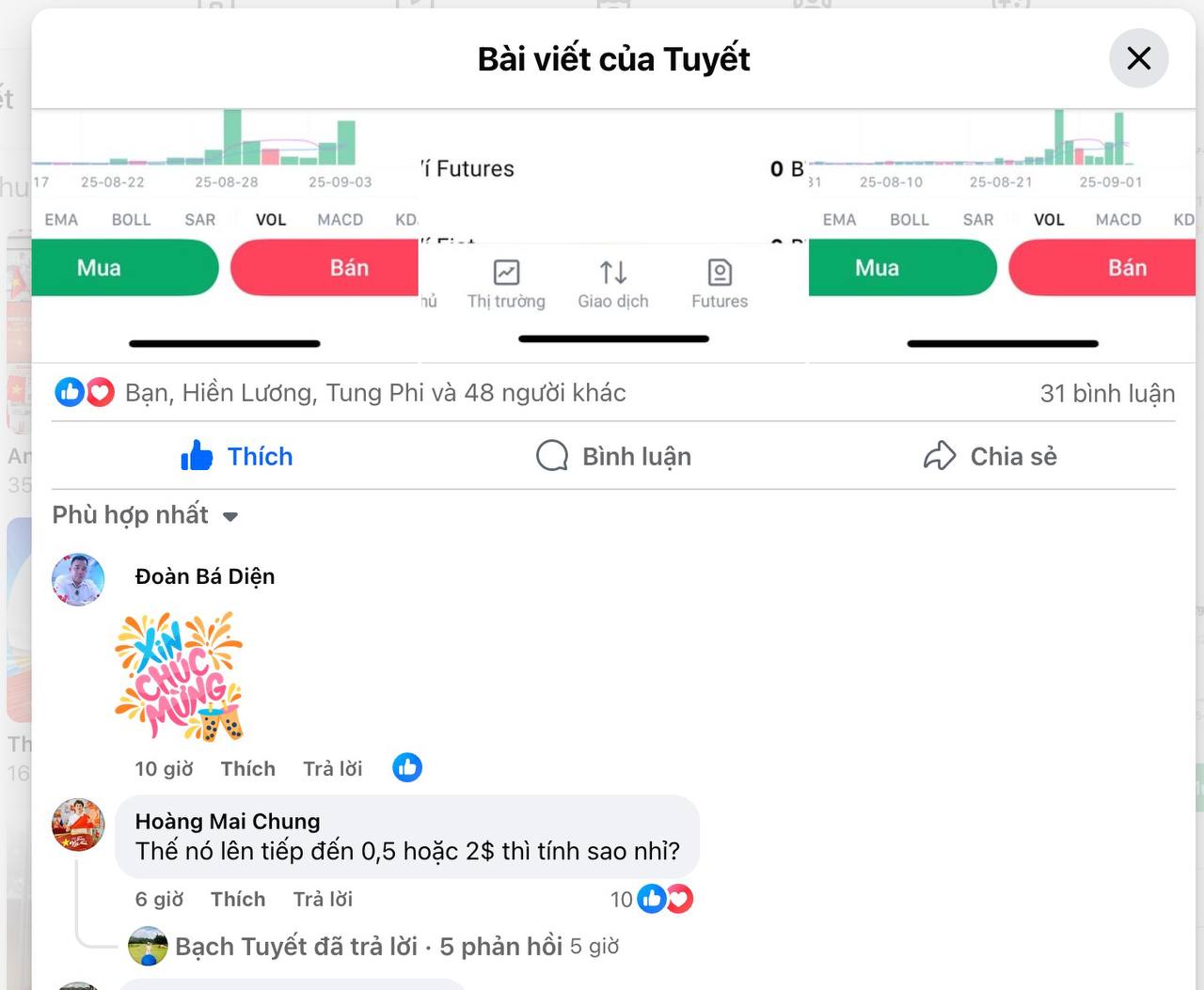The image size is (1204, 990).
Task: View who reacted to the post
Action: [x=374, y=393]
